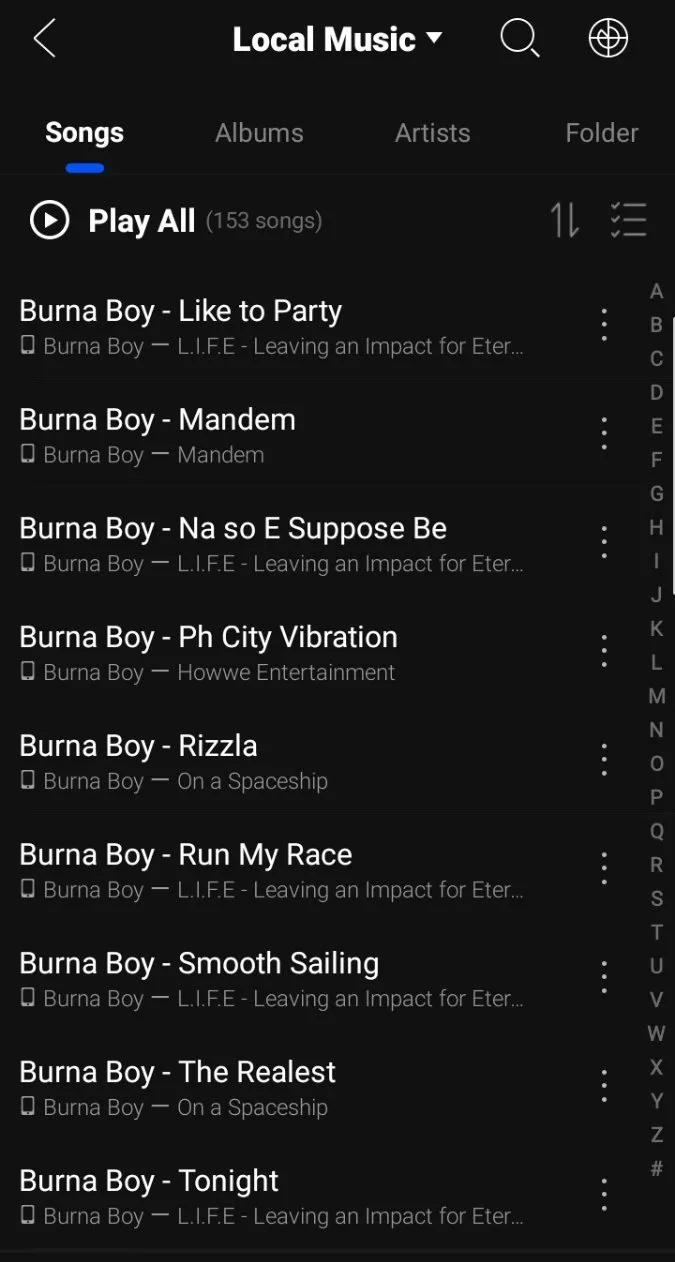Image resolution: width=675 pixels, height=1262 pixels.
Task: Play Burna Boy - Na so E Suppose Be
Action: [x=300, y=543]
